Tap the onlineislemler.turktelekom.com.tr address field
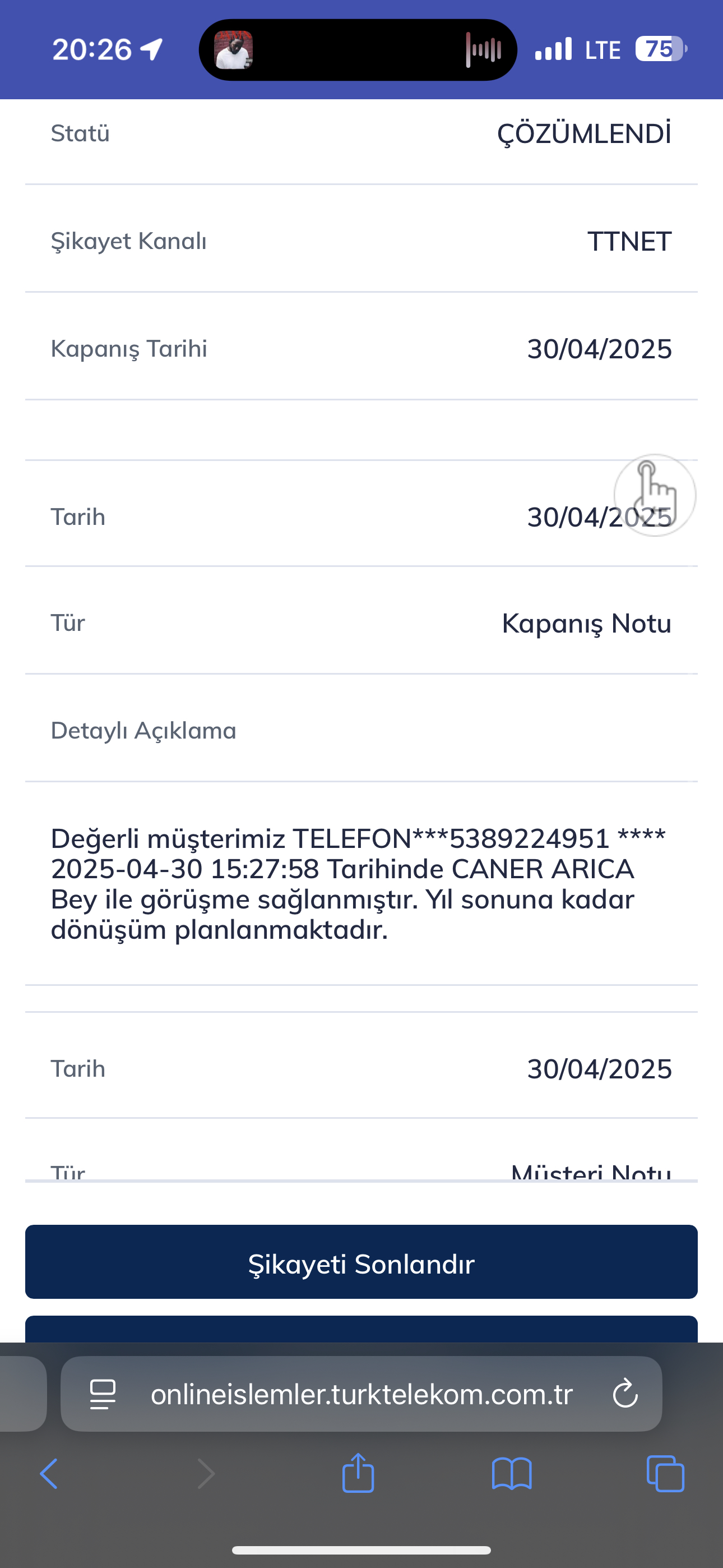 point(361,1394)
